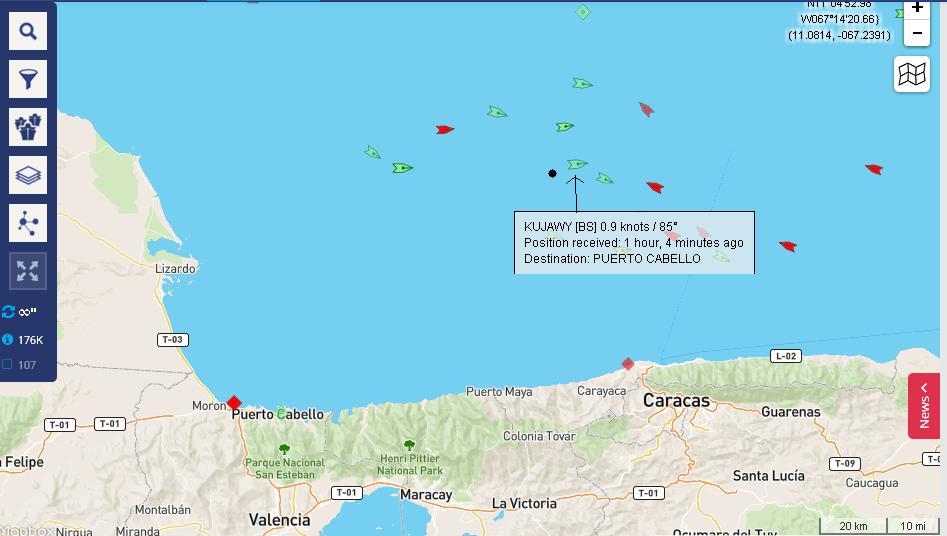Select the red diamond marker at Puerto Cabello

pyautogui.click(x=234, y=403)
